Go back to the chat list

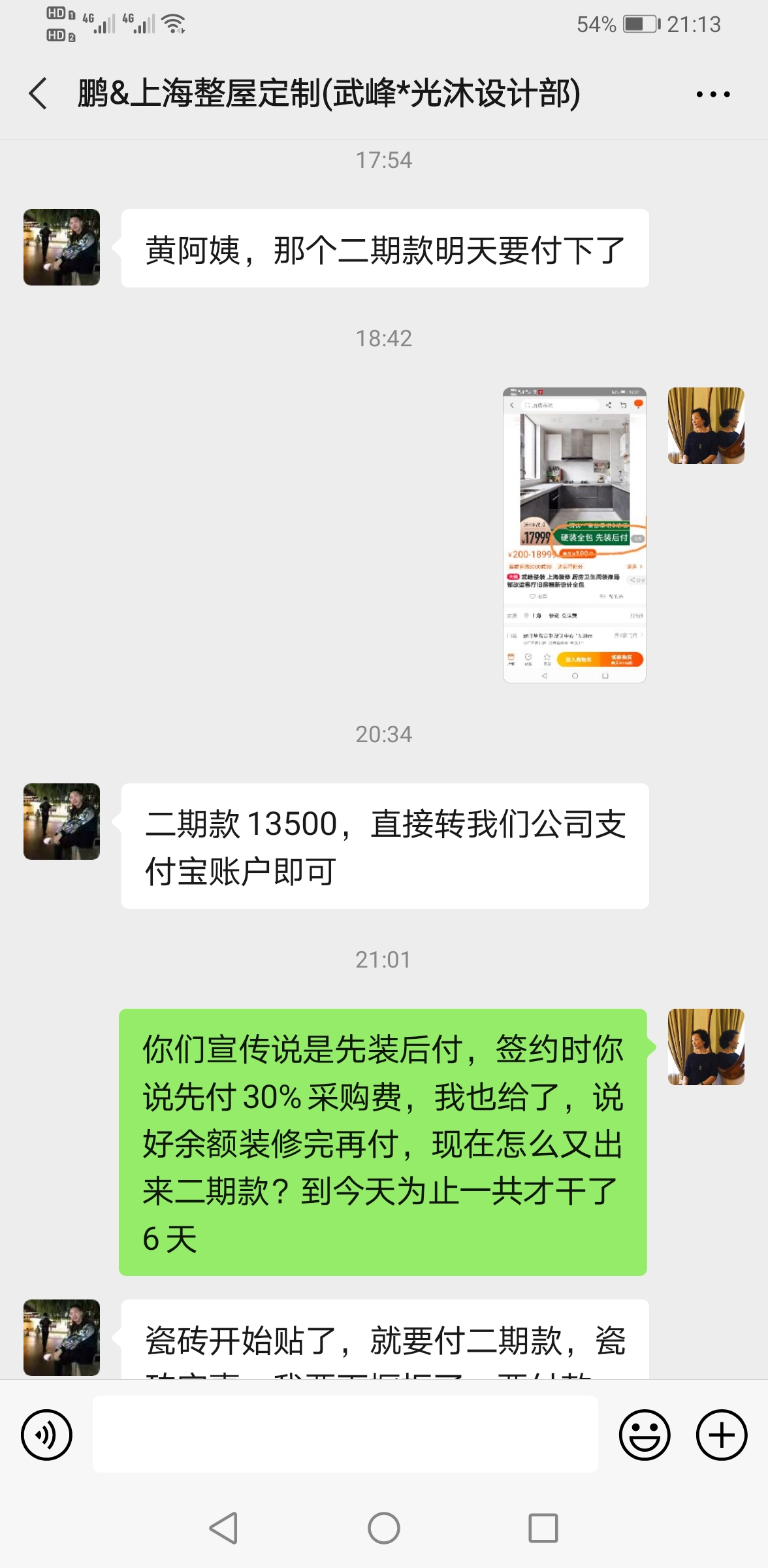(39, 93)
